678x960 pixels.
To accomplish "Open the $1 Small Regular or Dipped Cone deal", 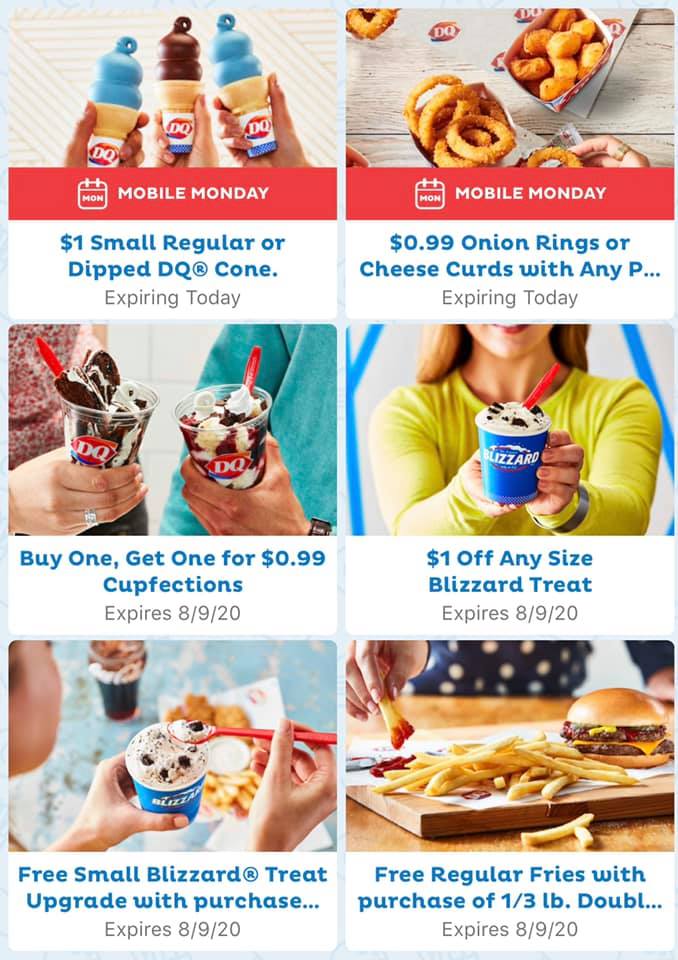I will point(172,256).
